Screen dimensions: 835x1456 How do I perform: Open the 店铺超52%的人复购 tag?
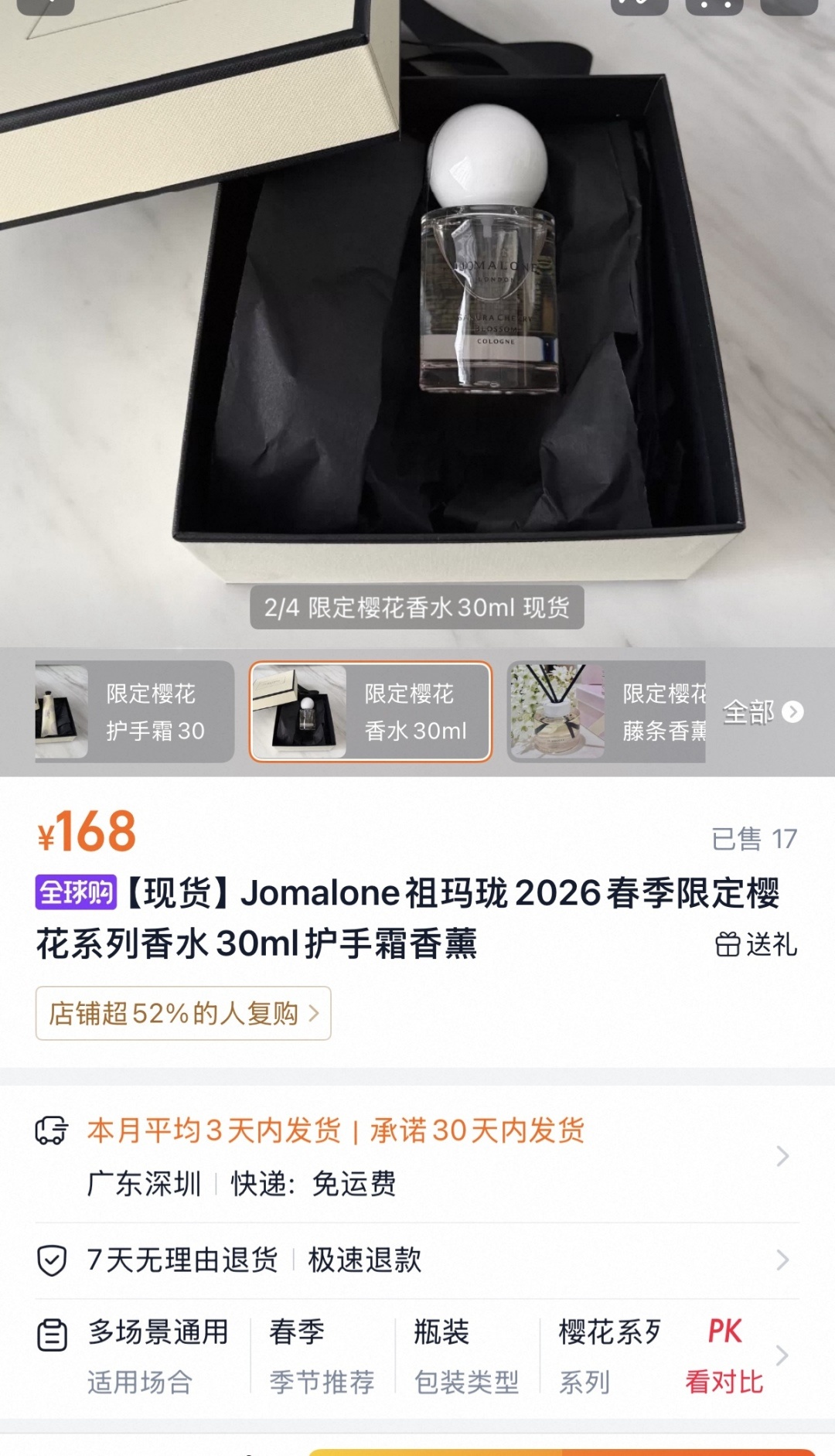tap(183, 1013)
